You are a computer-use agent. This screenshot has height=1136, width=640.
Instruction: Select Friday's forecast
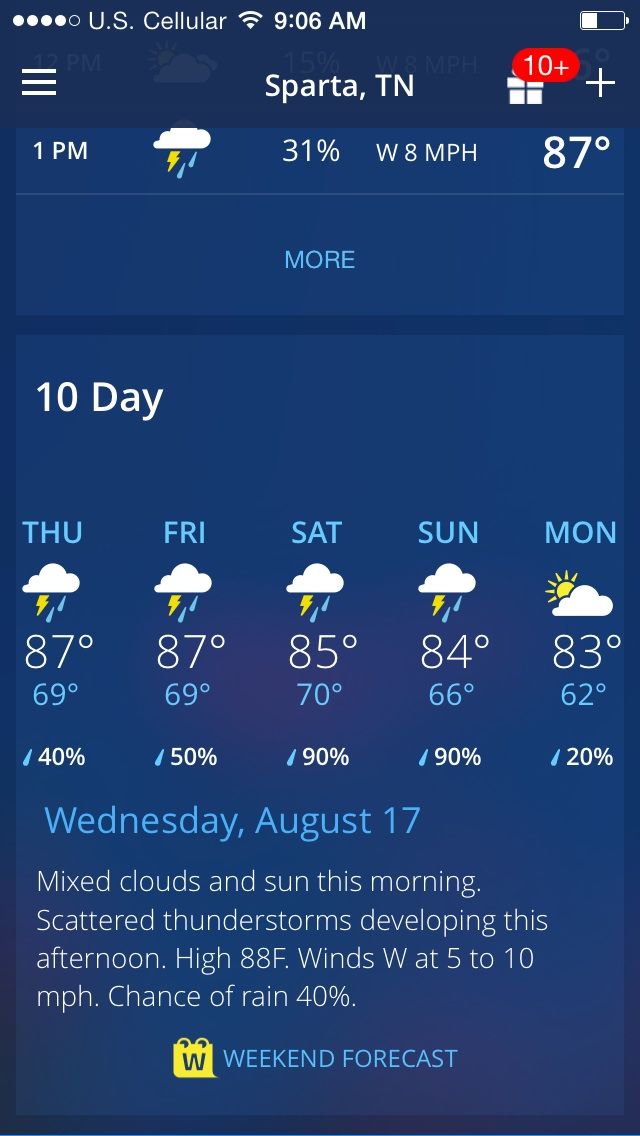186,640
